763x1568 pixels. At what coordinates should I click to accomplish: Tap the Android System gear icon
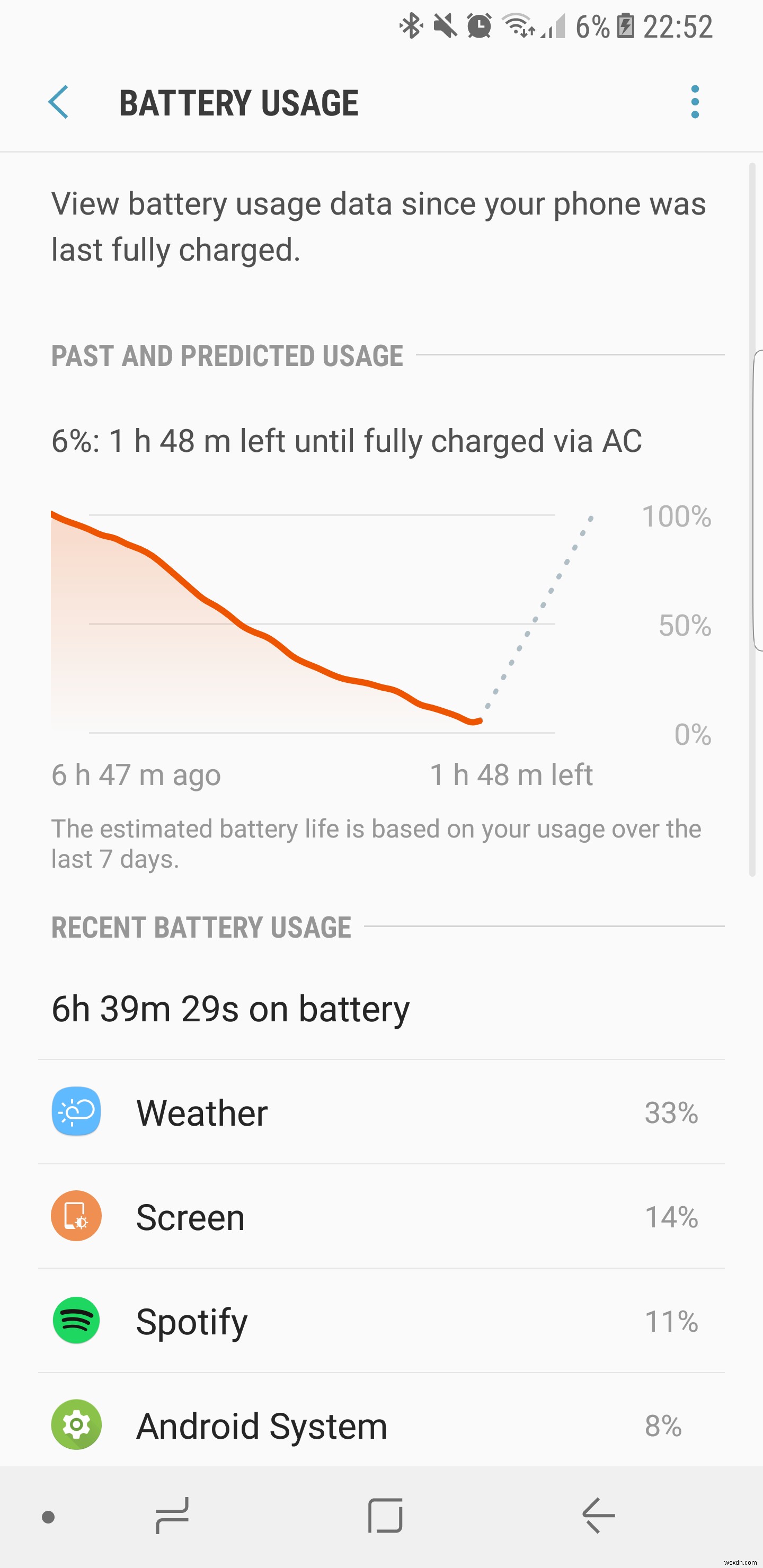click(76, 1424)
